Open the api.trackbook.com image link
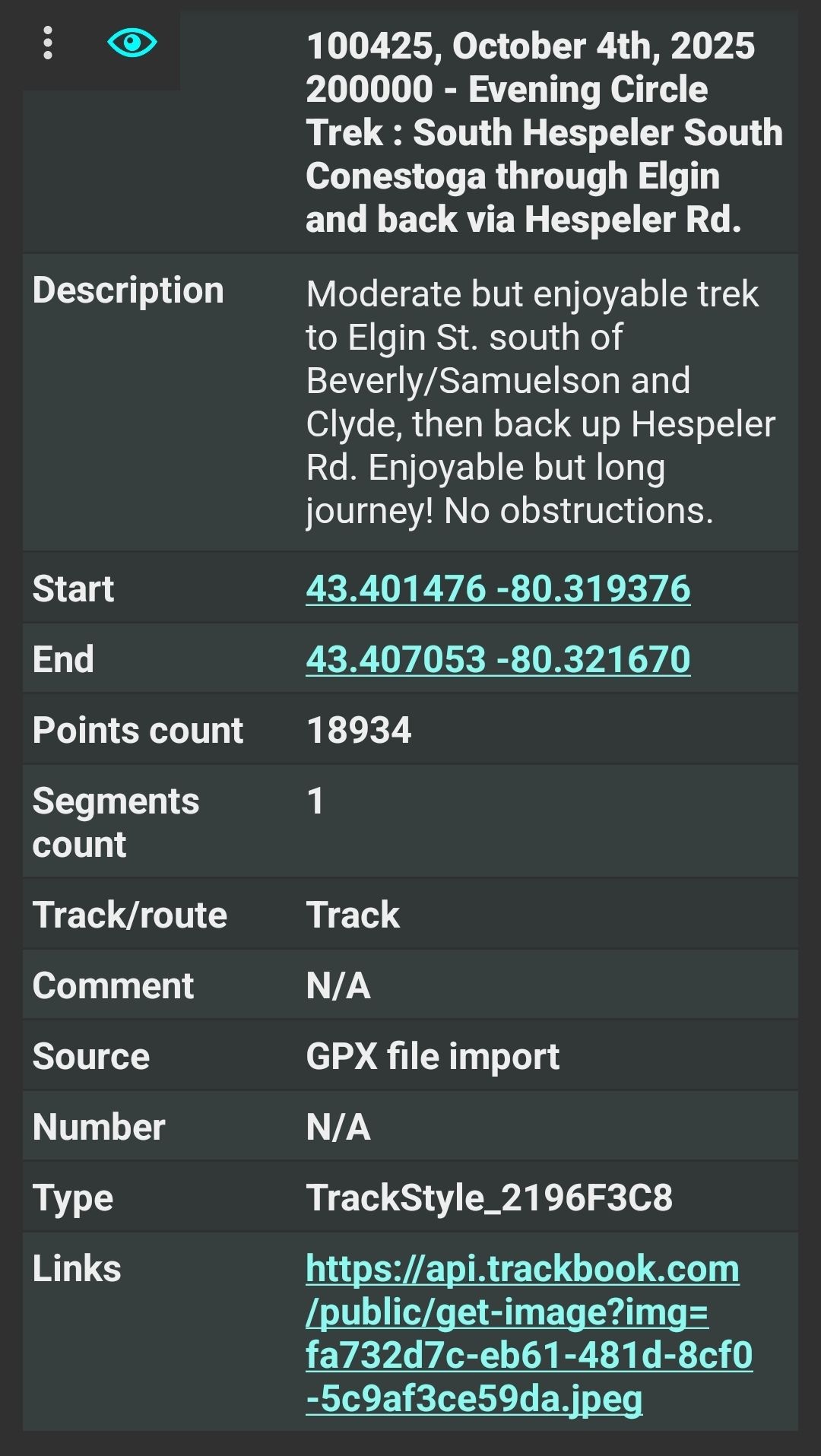The image size is (821, 1456). pyautogui.click(x=528, y=1333)
